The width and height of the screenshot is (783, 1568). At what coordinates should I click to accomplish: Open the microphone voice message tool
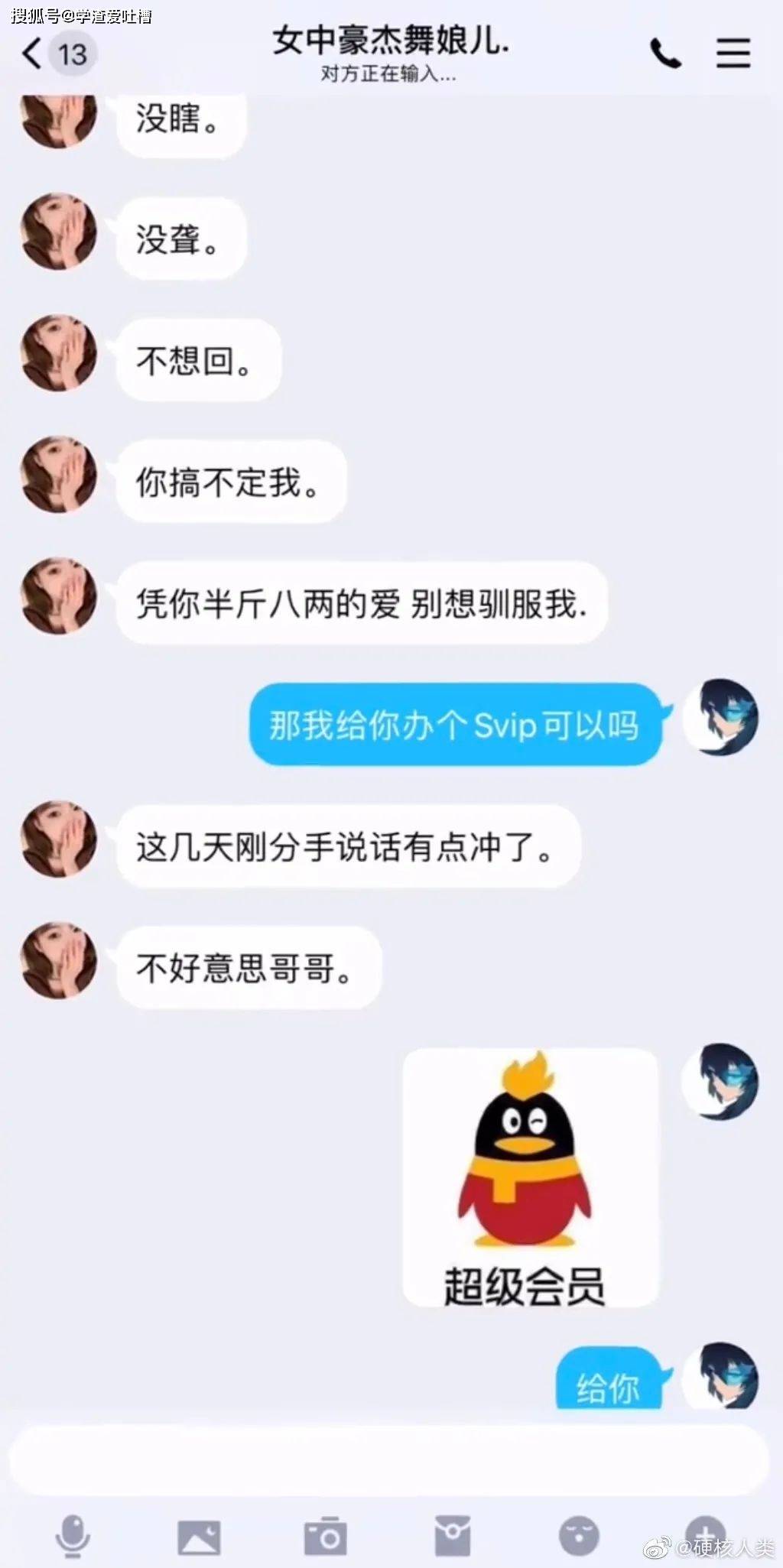tap(73, 1537)
